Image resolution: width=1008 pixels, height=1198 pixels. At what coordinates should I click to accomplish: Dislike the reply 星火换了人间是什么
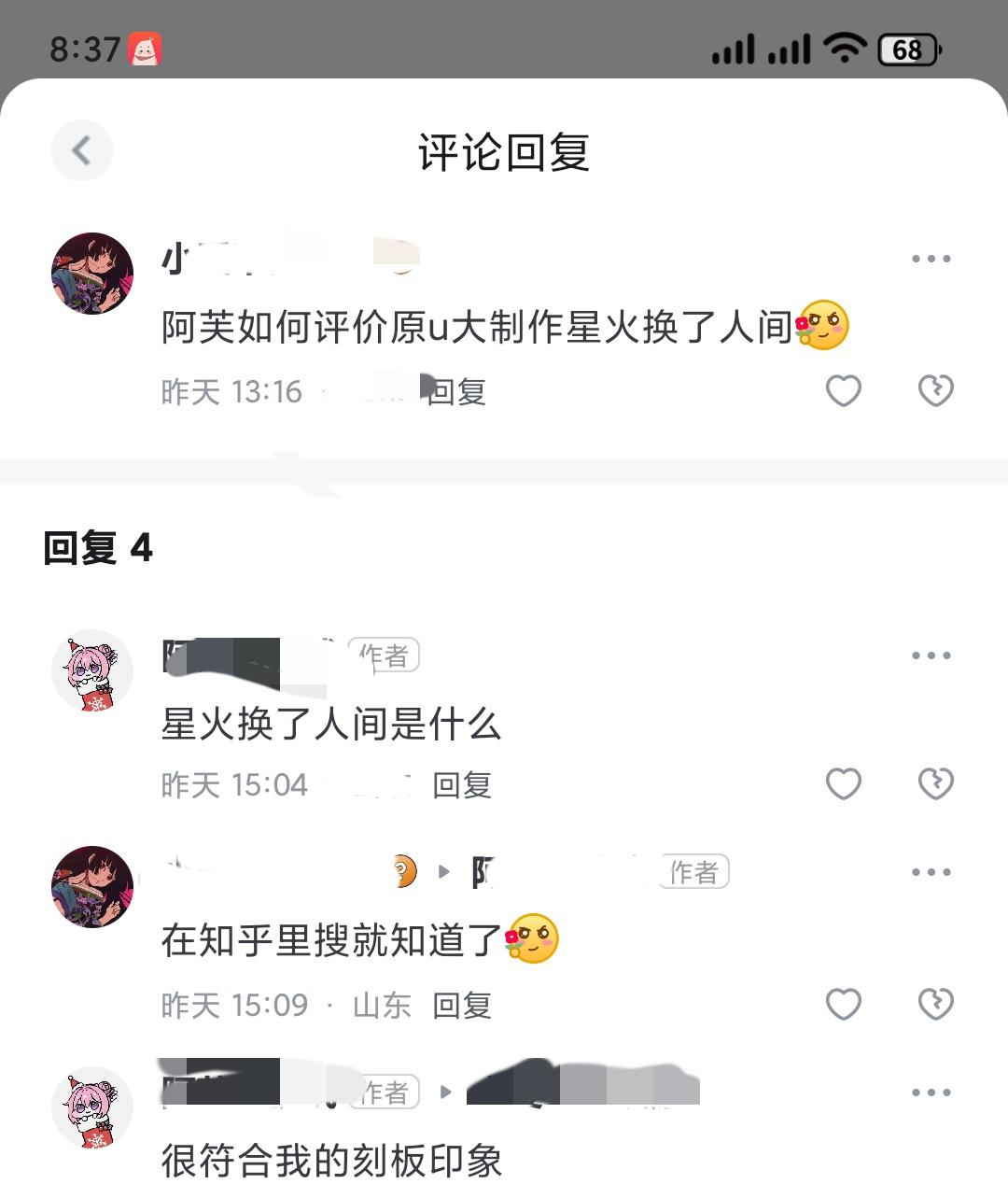click(x=935, y=783)
